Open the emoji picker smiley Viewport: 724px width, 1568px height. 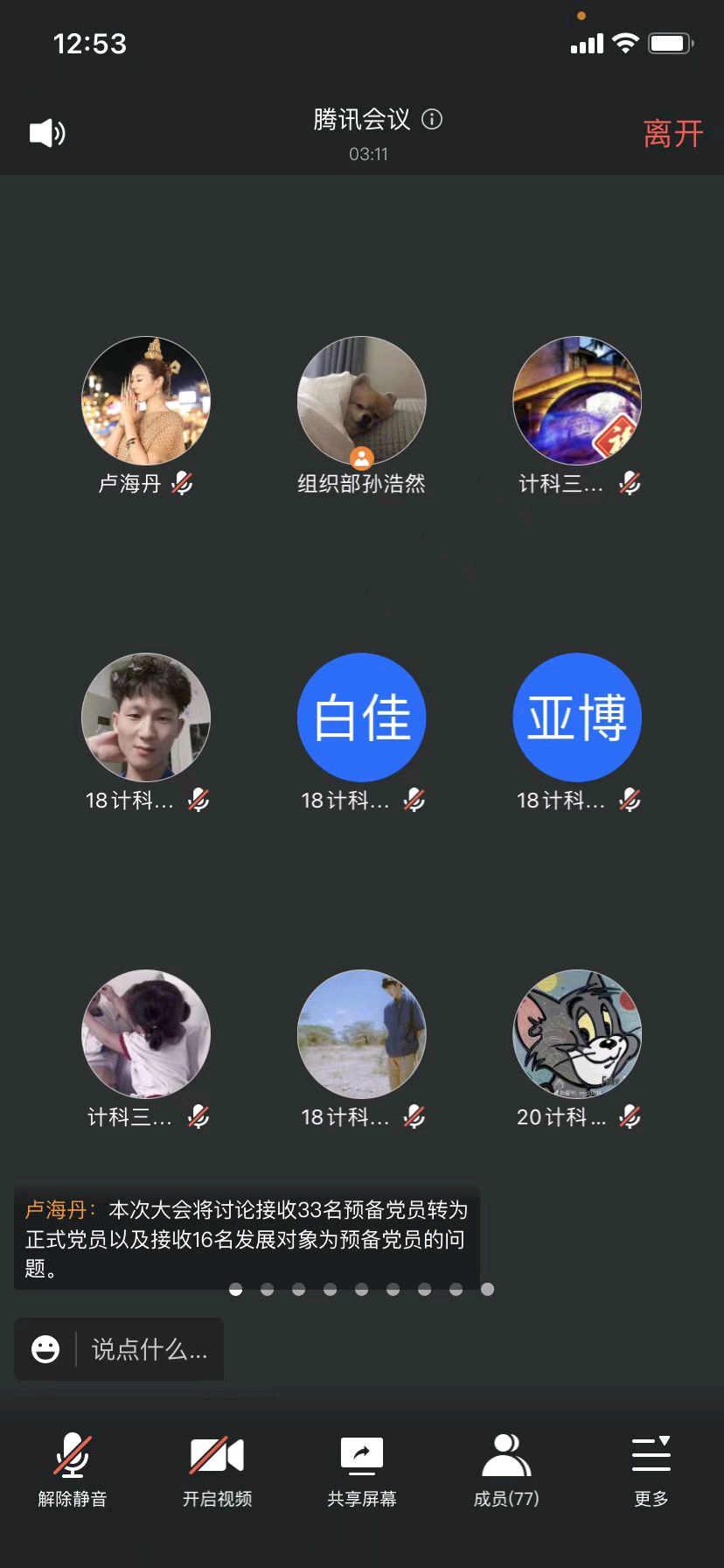coord(45,1349)
